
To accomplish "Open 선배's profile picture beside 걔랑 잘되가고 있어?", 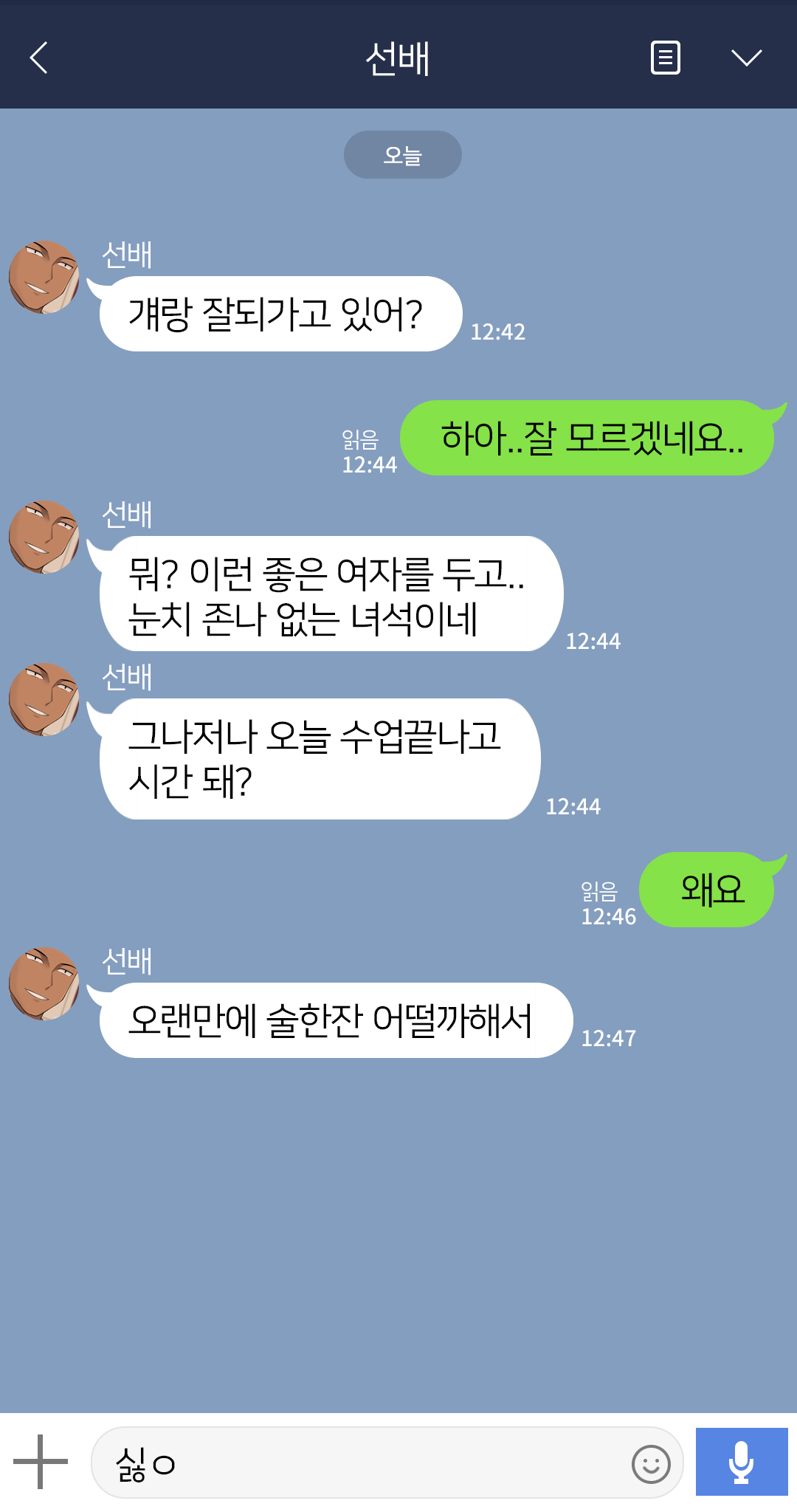I will click(44, 277).
